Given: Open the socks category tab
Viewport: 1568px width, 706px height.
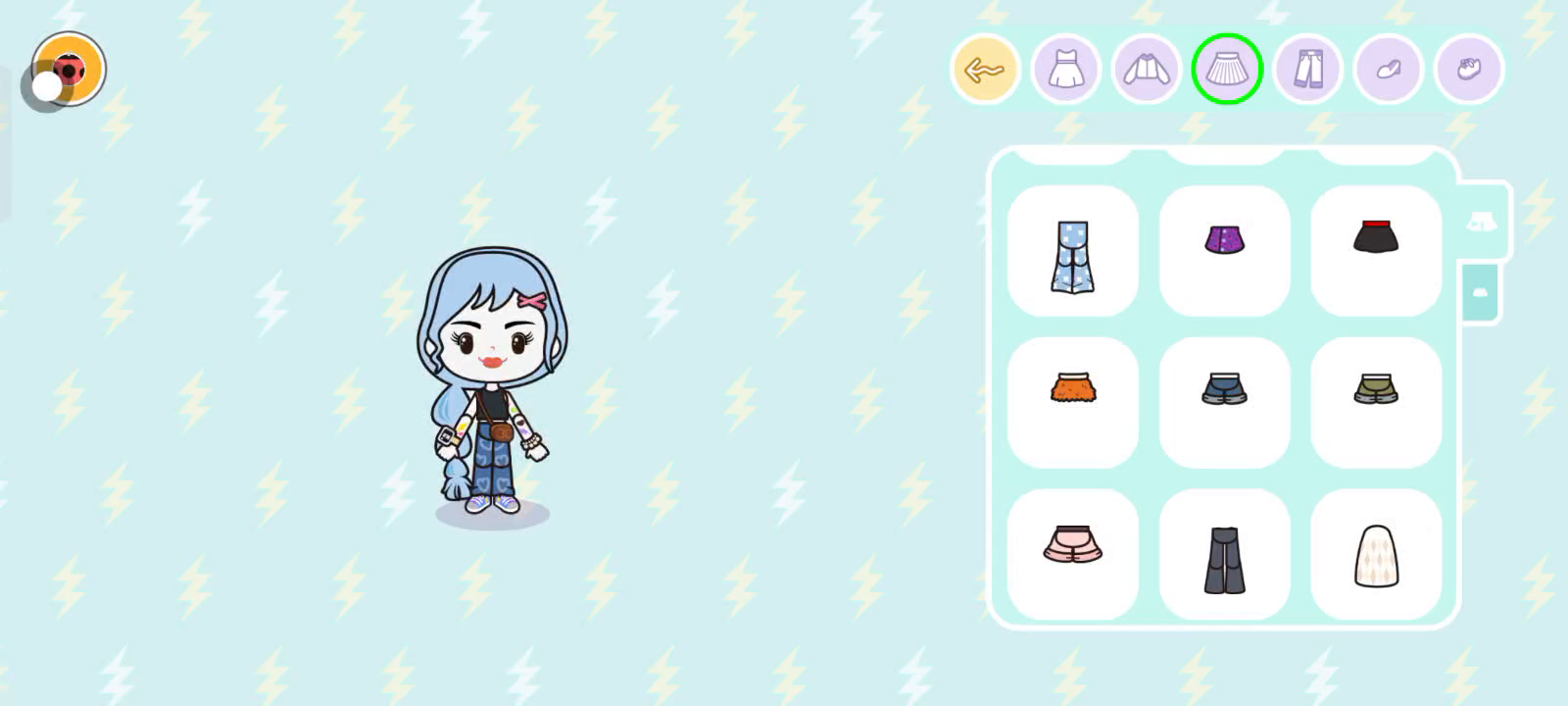Looking at the screenshot, I should tap(1468, 70).
